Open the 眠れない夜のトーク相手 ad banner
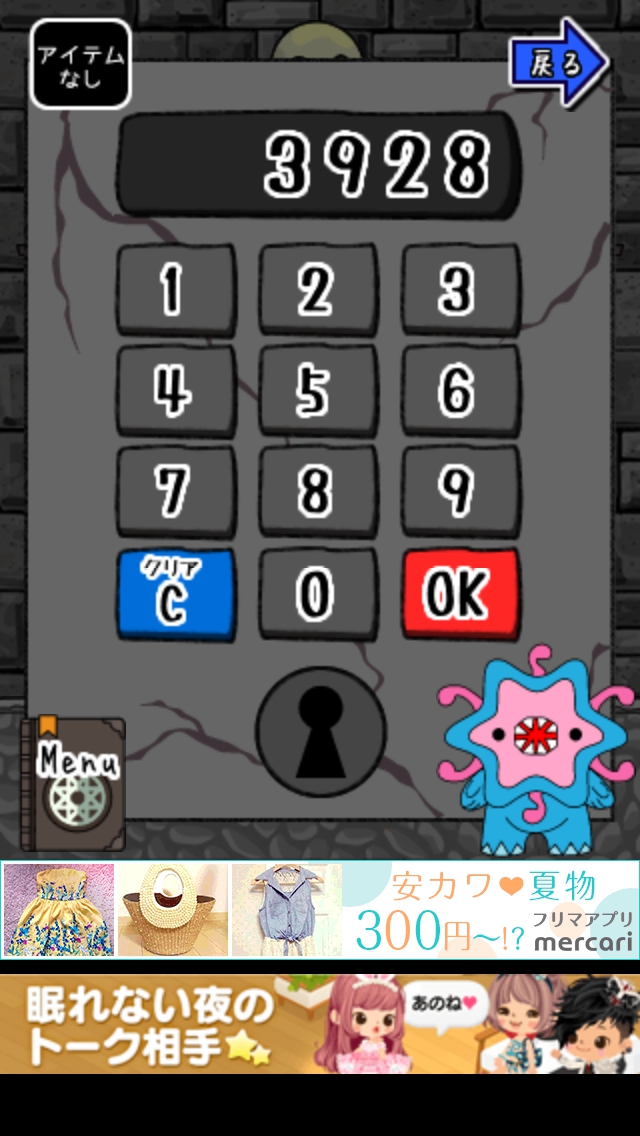This screenshot has width=640, height=1136. pyautogui.click(x=320, y=1024)
